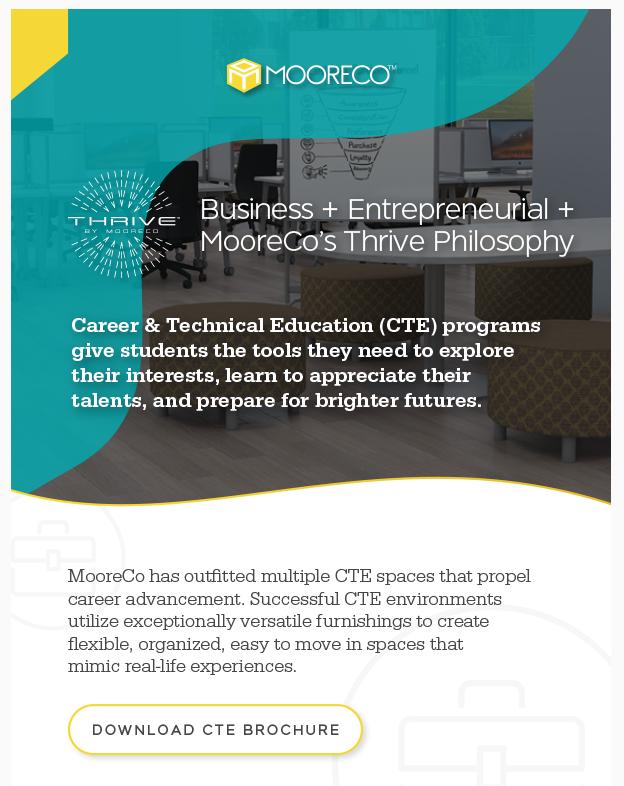624x786 pixels.
Task: Tap the Download CTE Brochure button
Action: pos(215,729)
